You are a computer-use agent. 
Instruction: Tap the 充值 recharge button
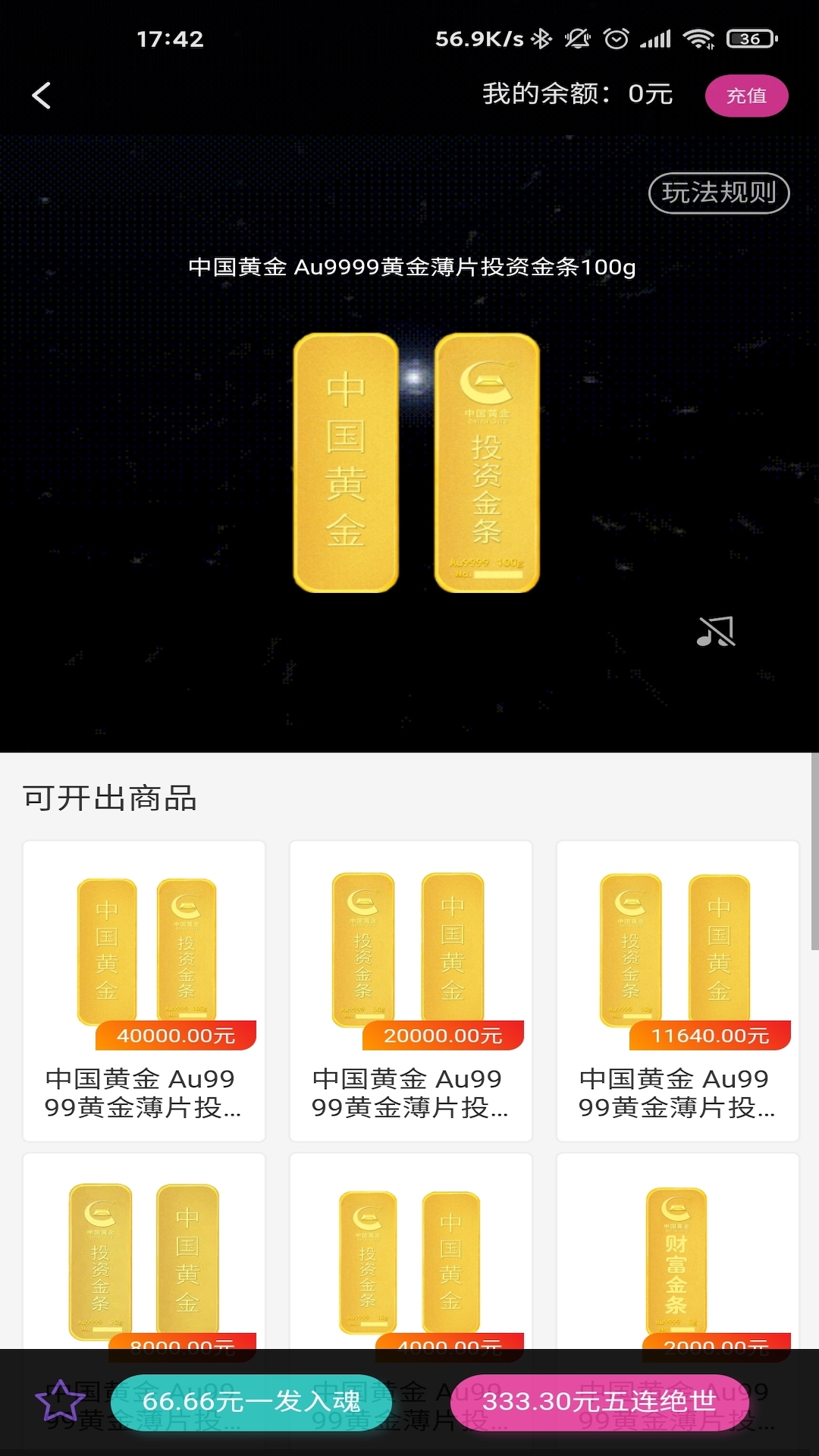click(x=746, y=96)
